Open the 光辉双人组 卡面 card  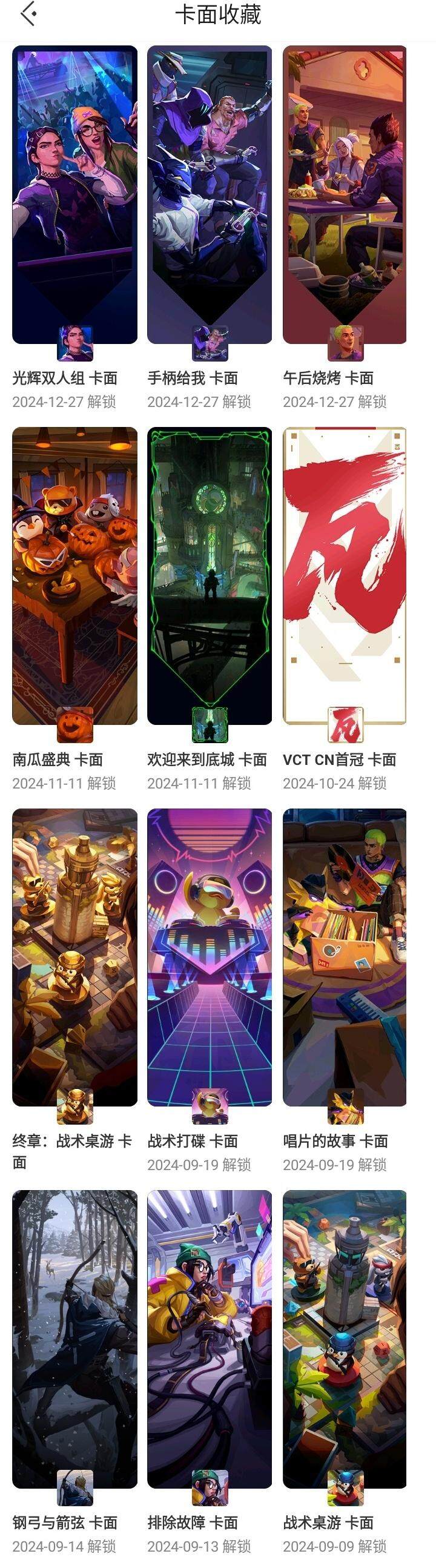74,195
